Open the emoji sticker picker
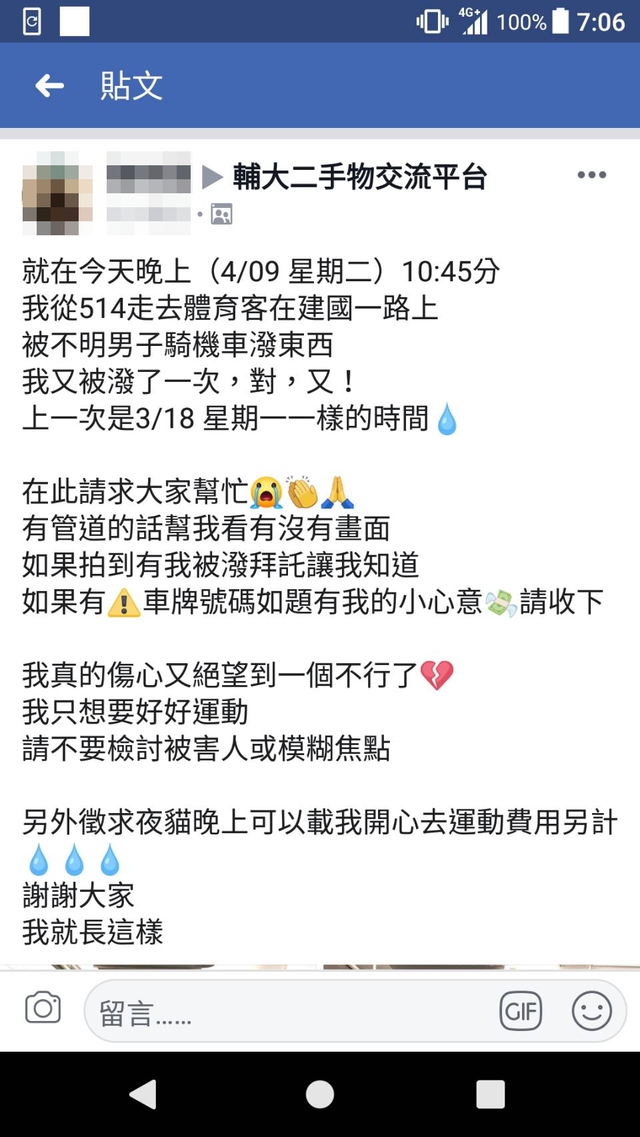 (591, 1011)
